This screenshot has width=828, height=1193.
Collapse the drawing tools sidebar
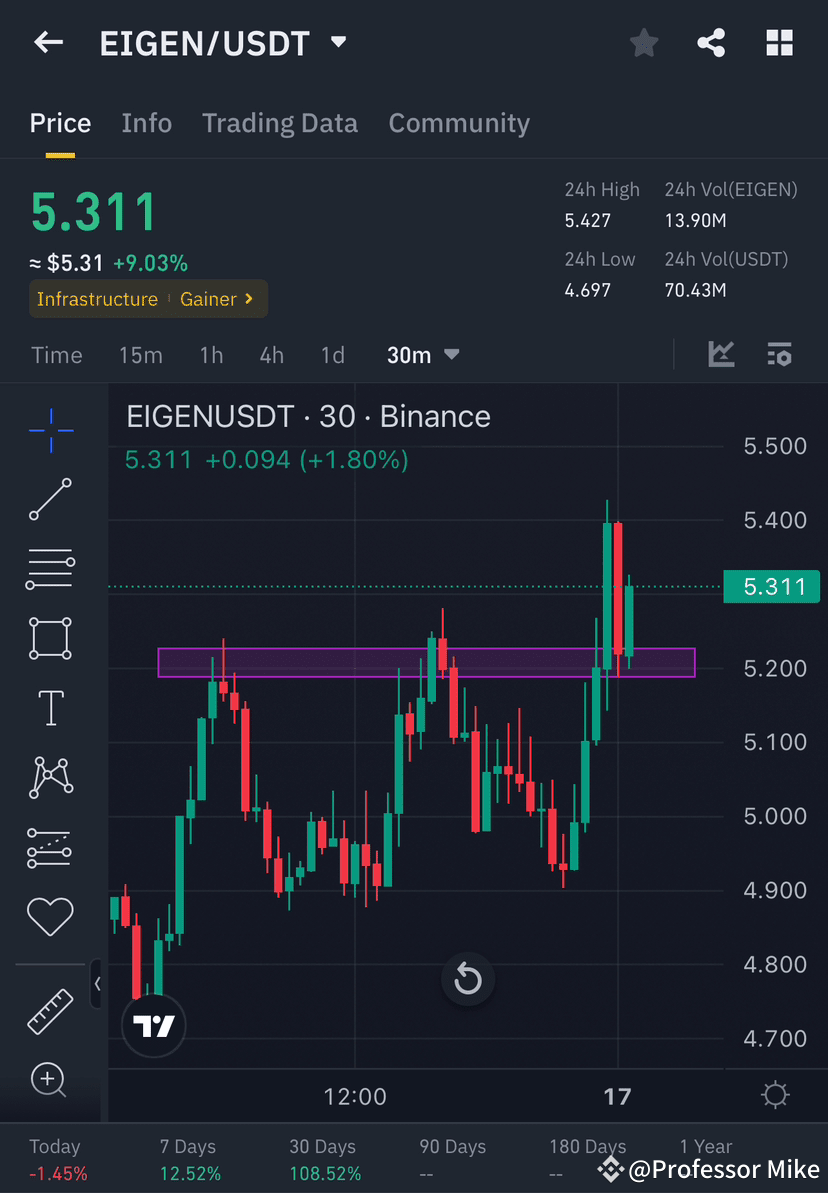tap(99, 984)
